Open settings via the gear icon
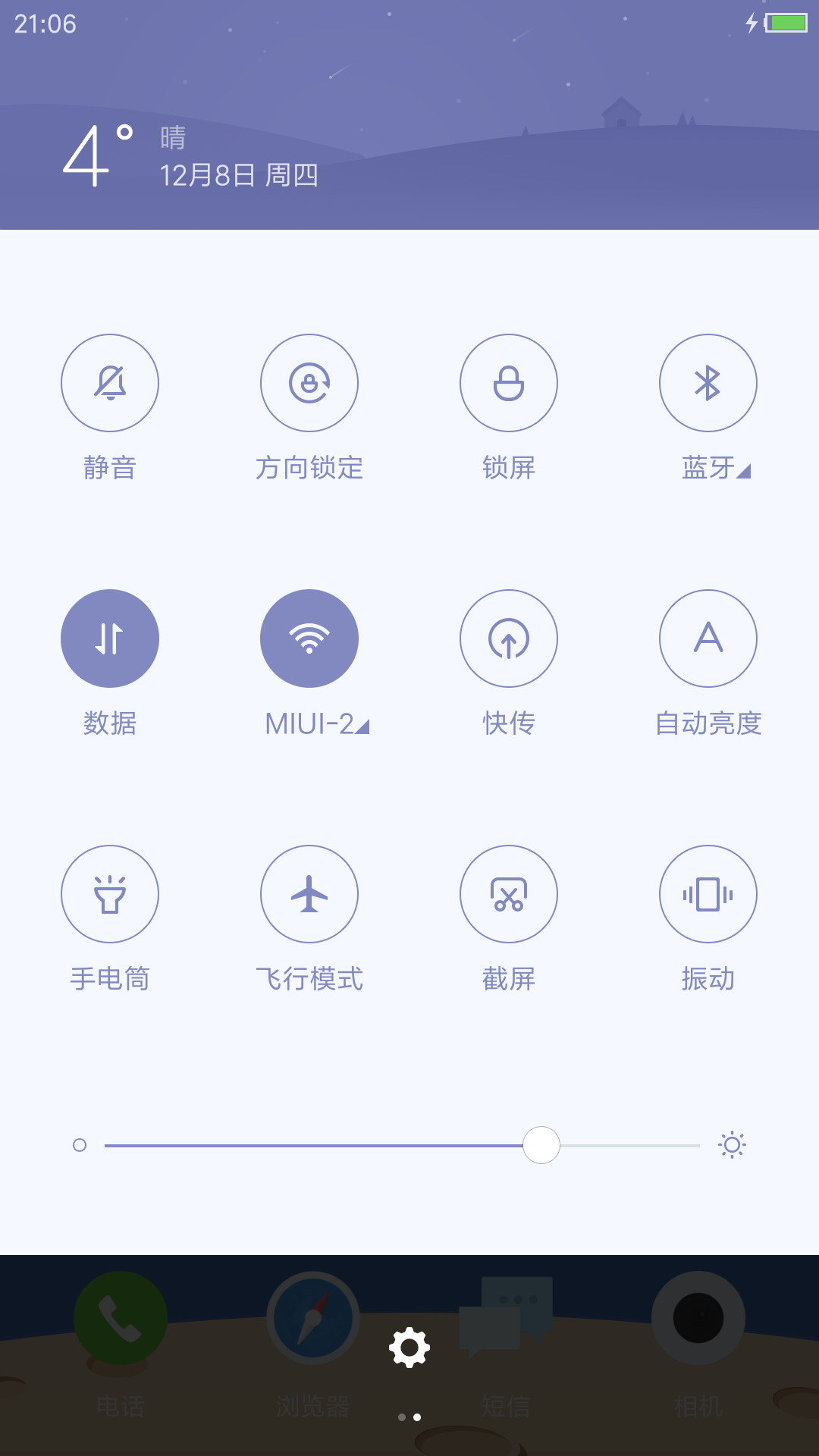This screenshot has width=819, height=1456. [x=409, y=1348]
